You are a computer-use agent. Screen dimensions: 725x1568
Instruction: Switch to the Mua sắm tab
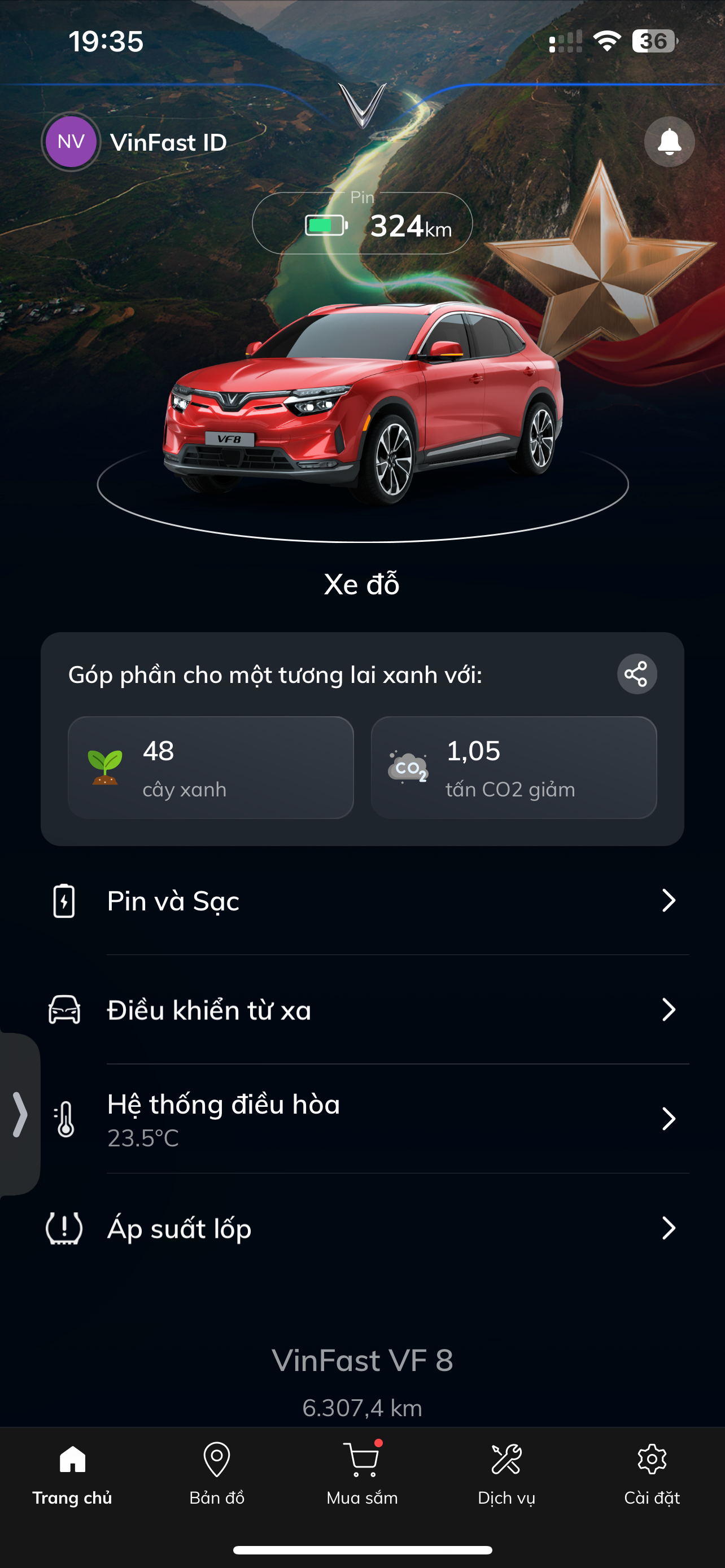pyautogui.click(x=362, y=1473)
